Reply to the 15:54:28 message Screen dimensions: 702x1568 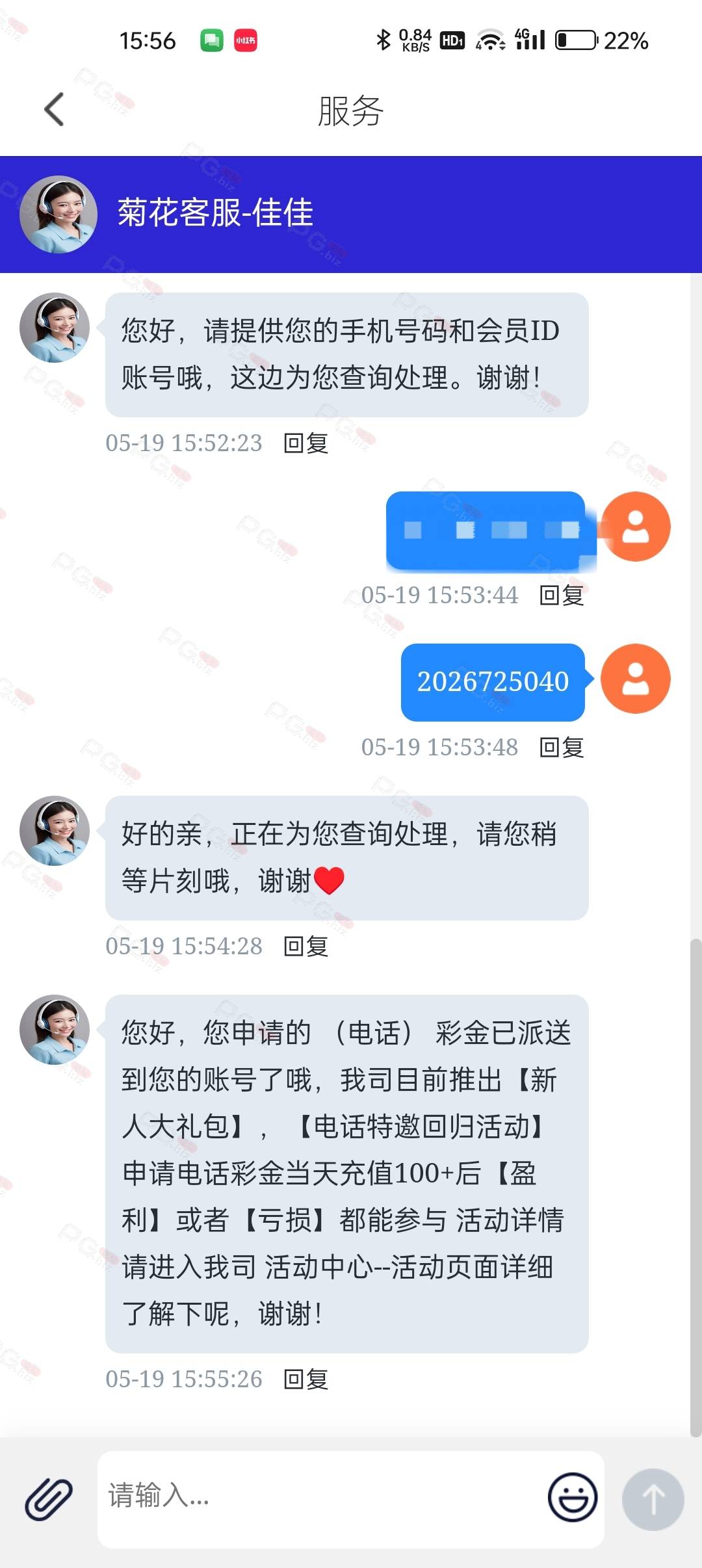[x=306, y=947]
